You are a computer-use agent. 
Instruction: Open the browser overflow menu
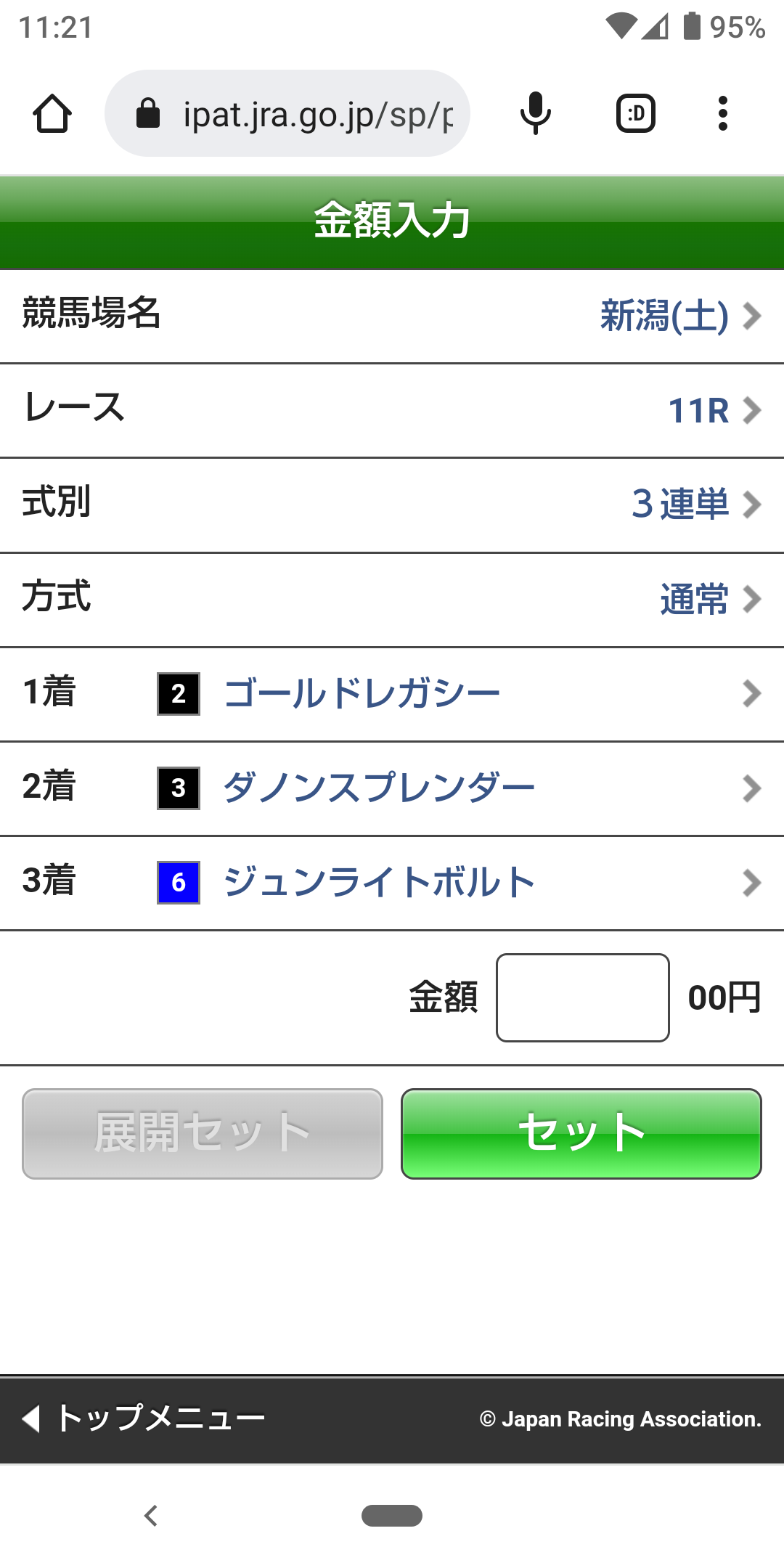(722, 114)
